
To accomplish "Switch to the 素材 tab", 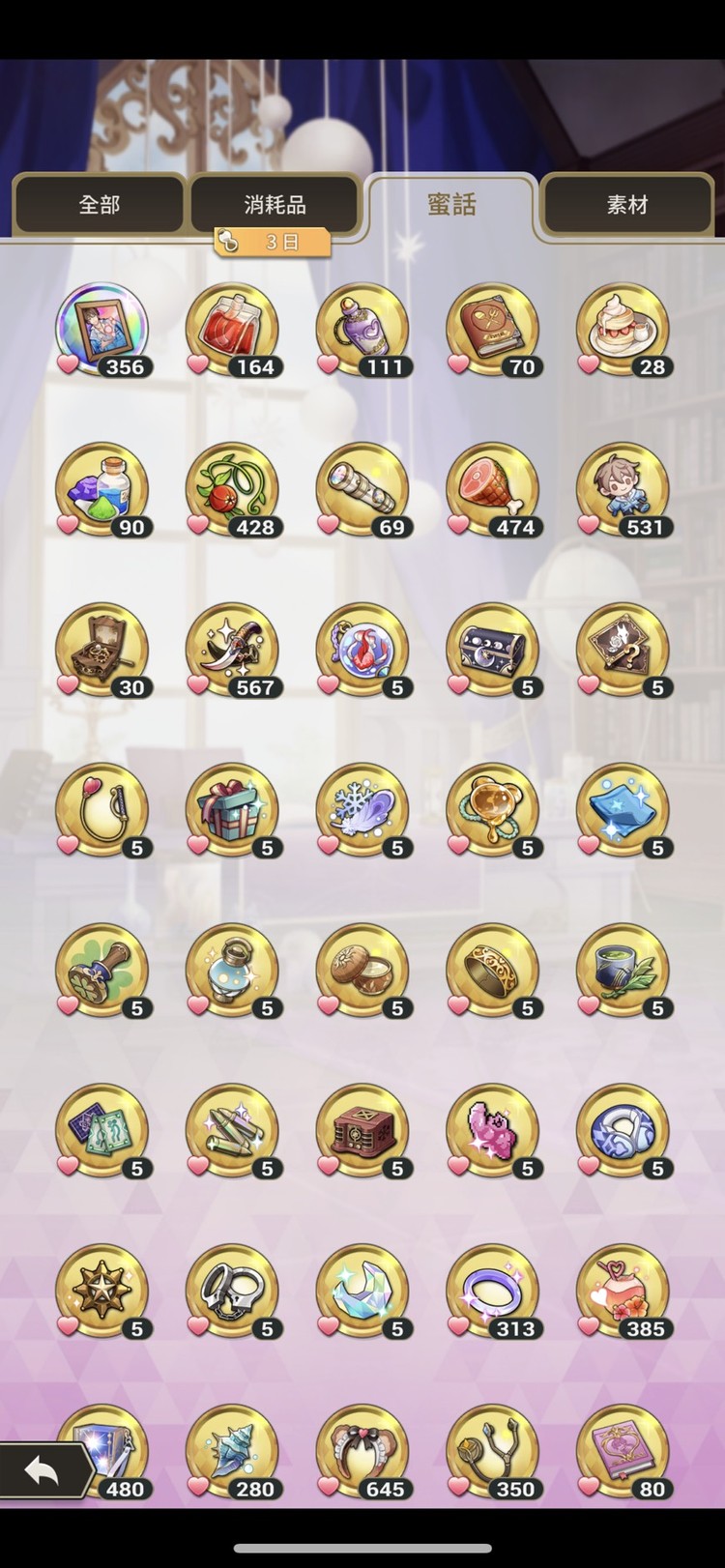I will [627, 204].
